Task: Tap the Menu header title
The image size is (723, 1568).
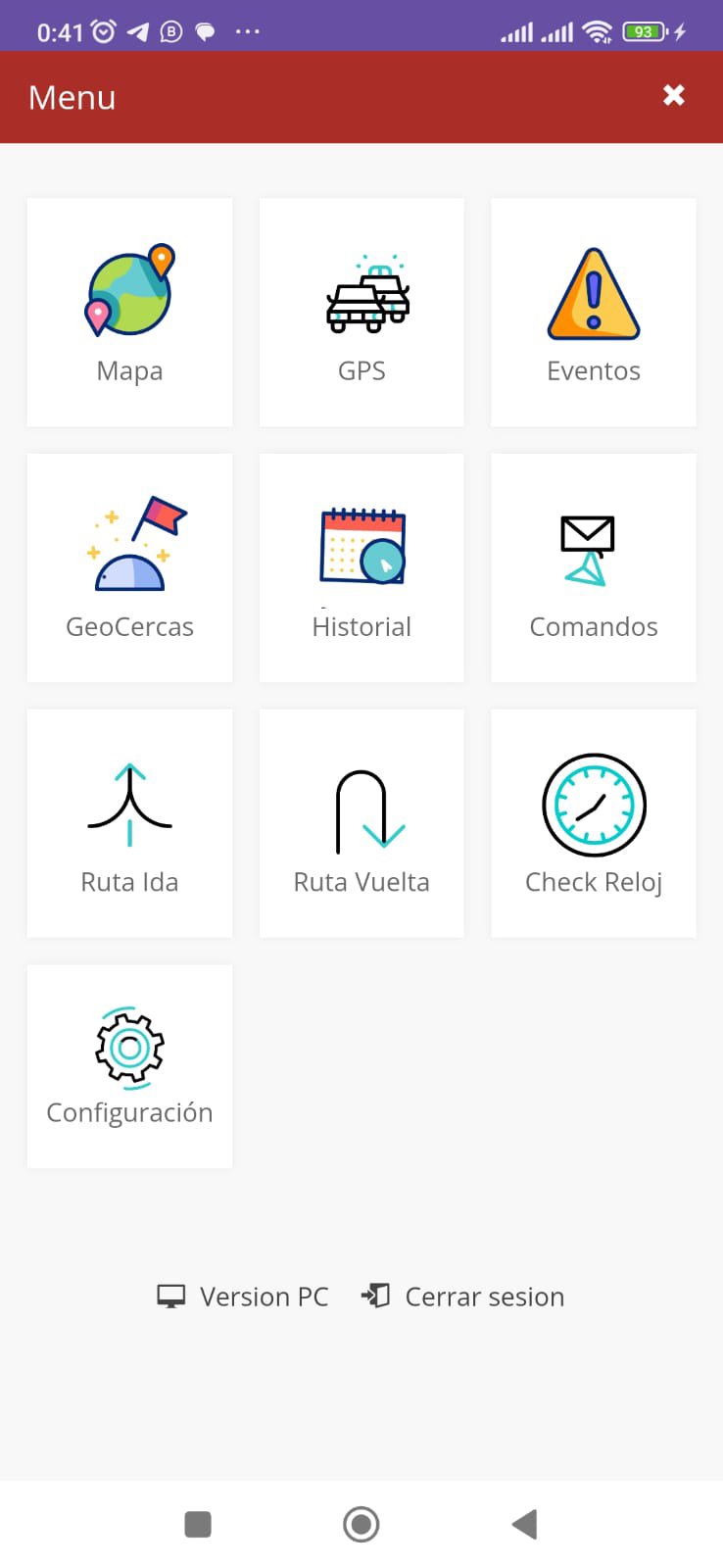Action: (x=72, y=97)
